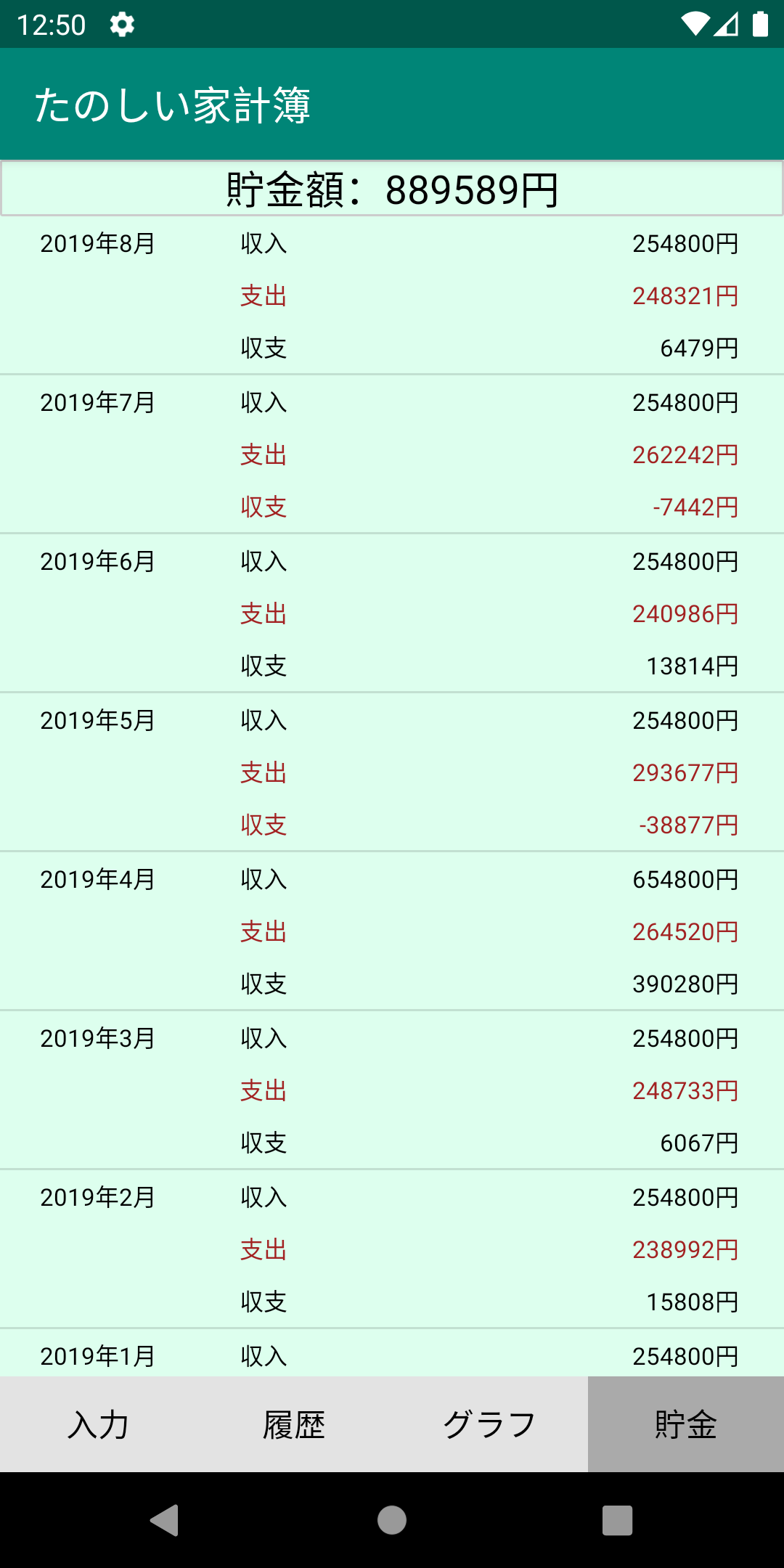This screenshot has height=1568, width=784.
Task: Go to the グラフ tab
Action: pos(490,1424)
